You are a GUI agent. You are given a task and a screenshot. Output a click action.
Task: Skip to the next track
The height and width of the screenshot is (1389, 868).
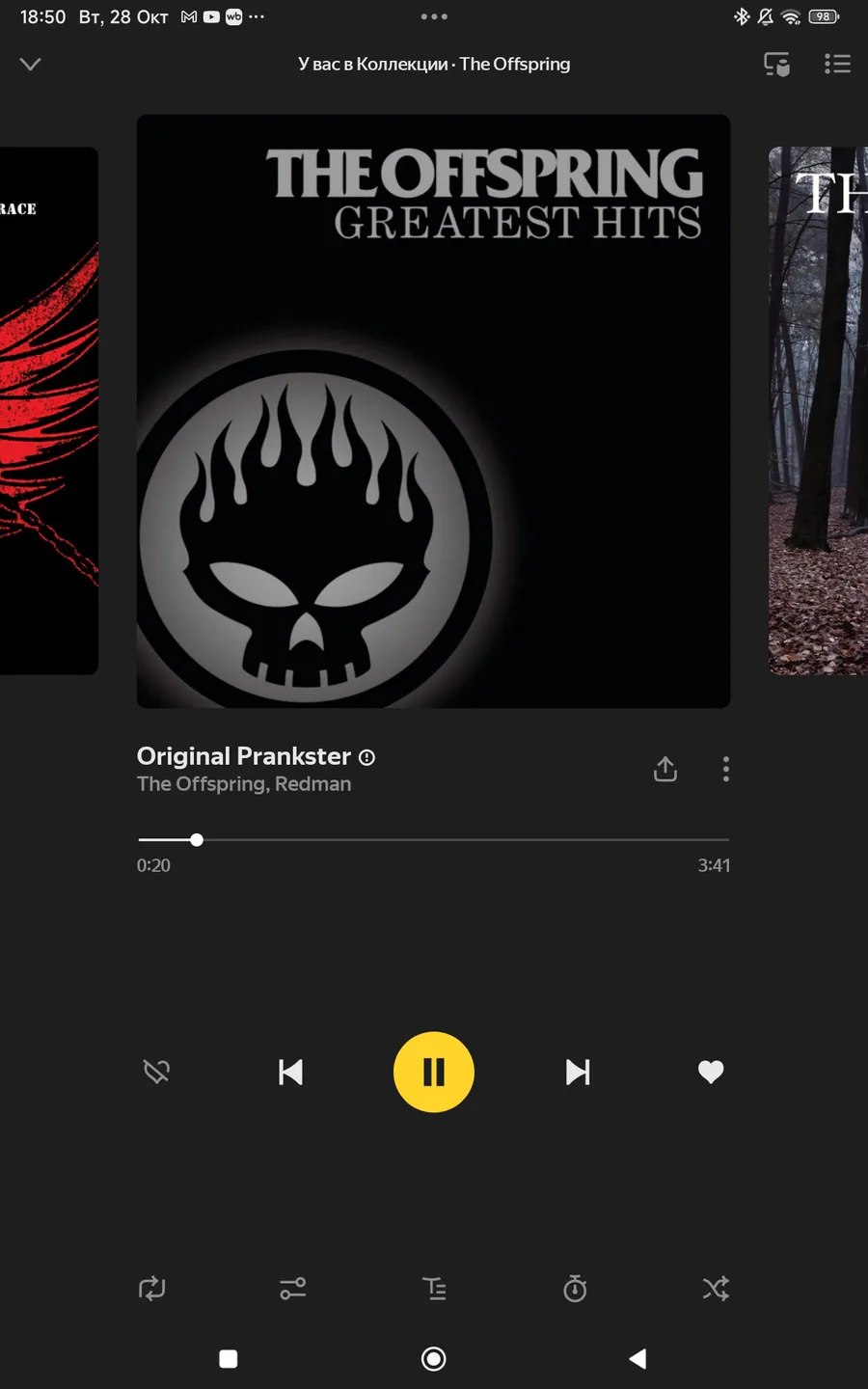pyautogui.click(x=577, y=1072)
